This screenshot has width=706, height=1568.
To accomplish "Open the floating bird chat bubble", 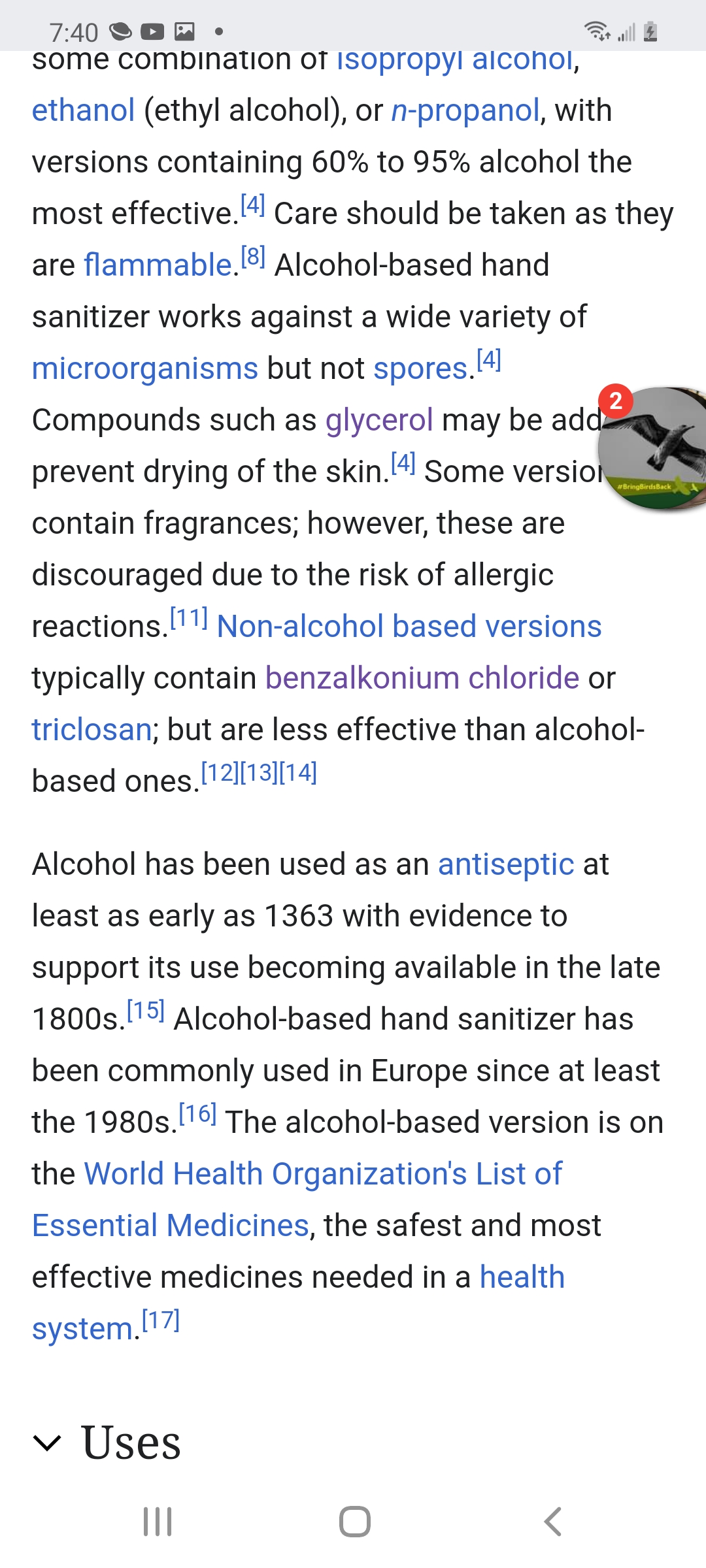I will [652, 448].
